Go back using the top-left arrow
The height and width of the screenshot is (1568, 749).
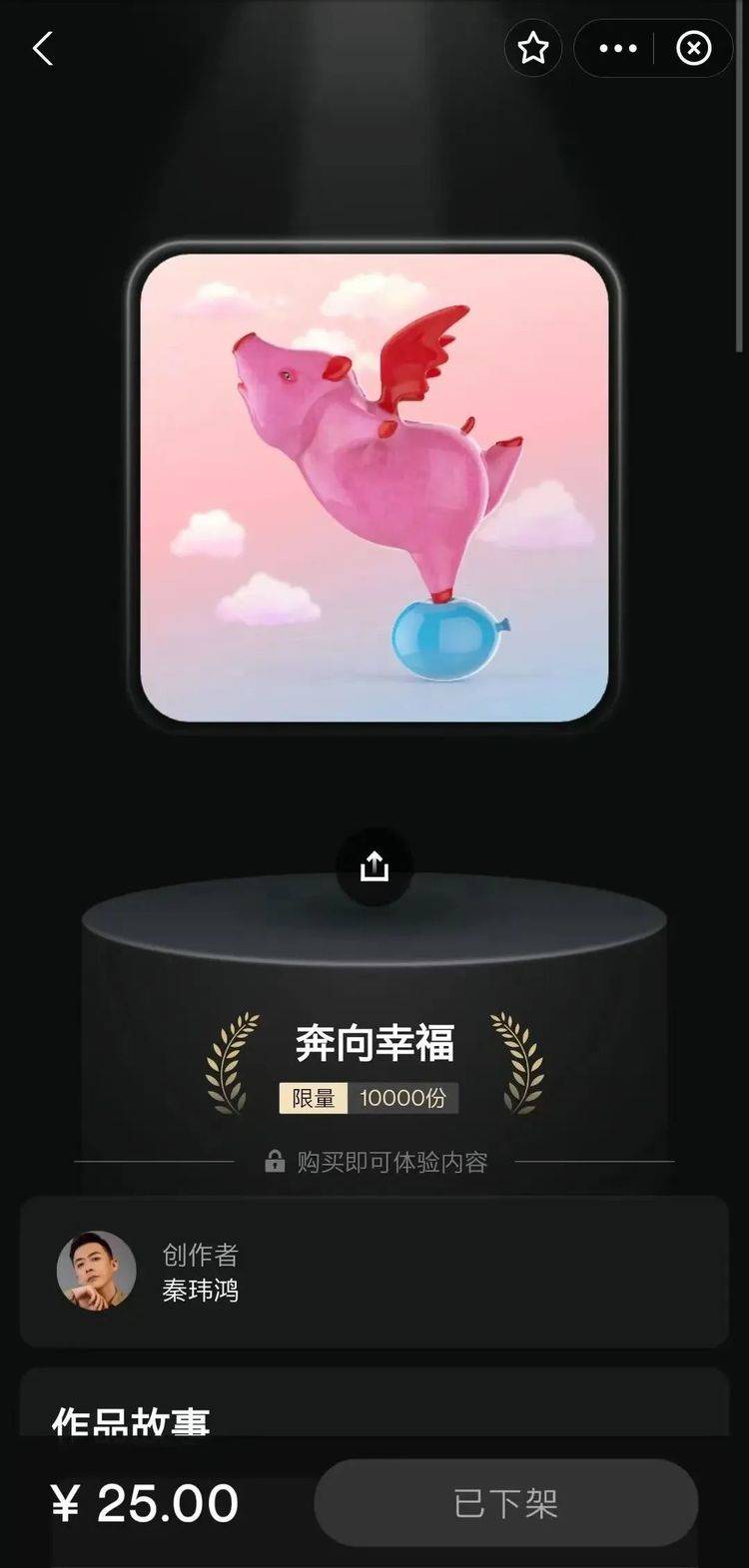[x=43, y=48]
